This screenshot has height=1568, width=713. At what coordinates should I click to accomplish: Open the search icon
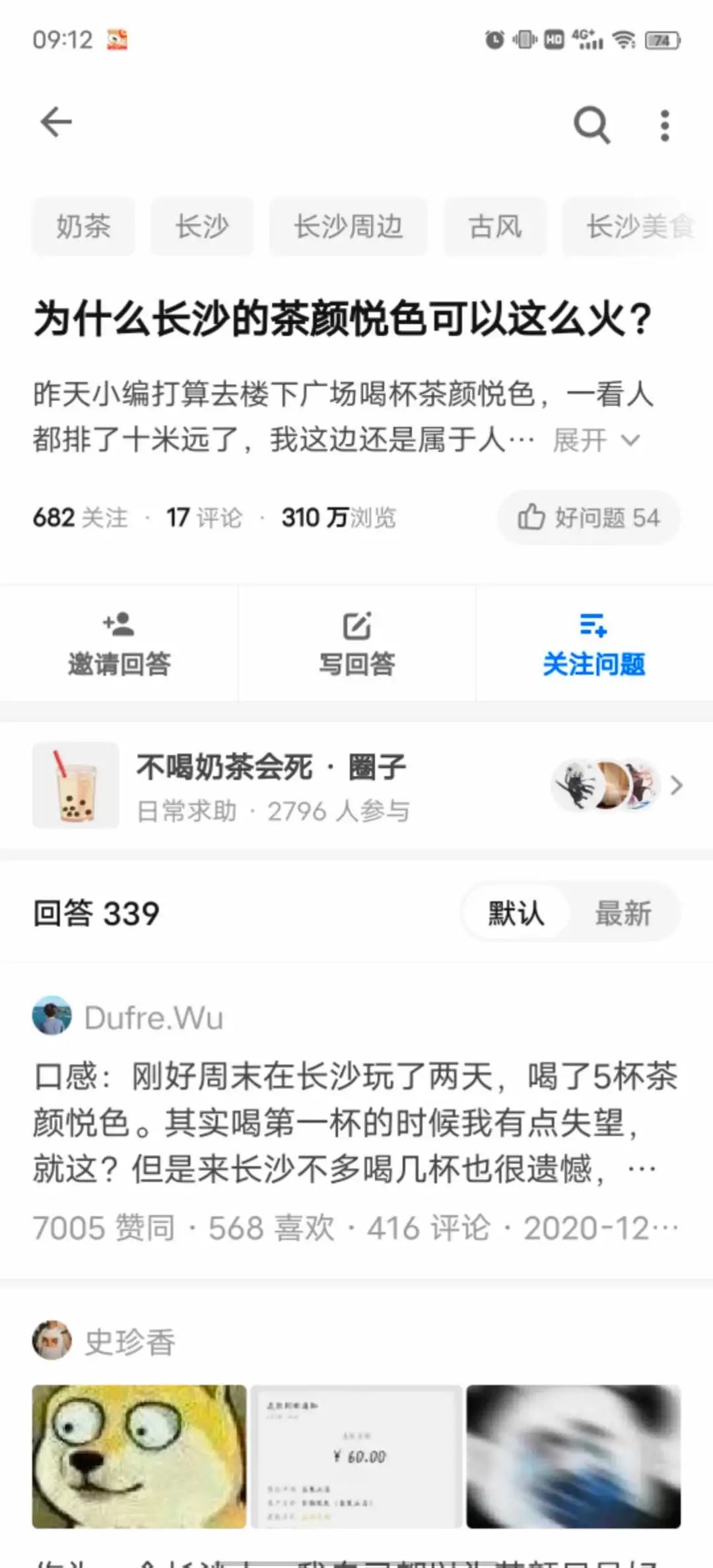click(x=591, y=124)
